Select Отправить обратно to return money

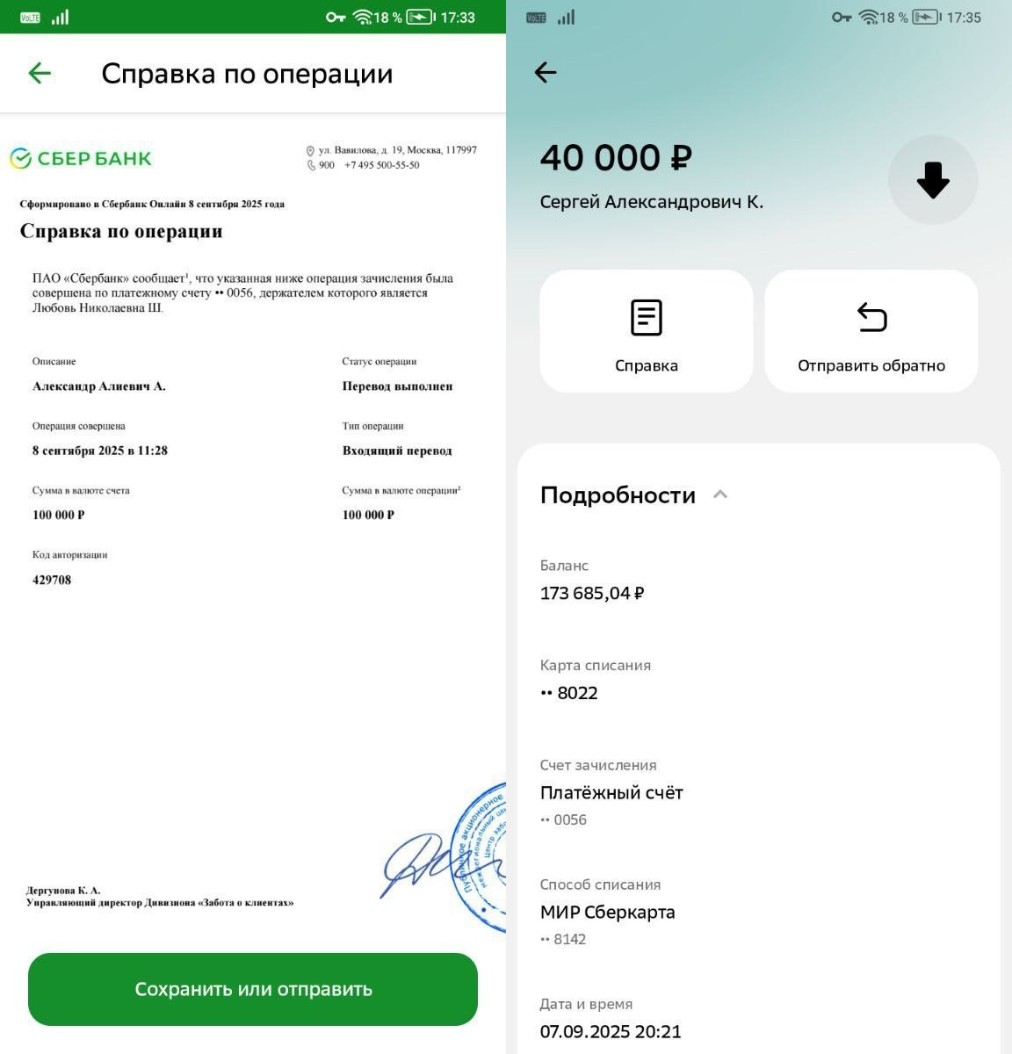click(x=871, y=331)
